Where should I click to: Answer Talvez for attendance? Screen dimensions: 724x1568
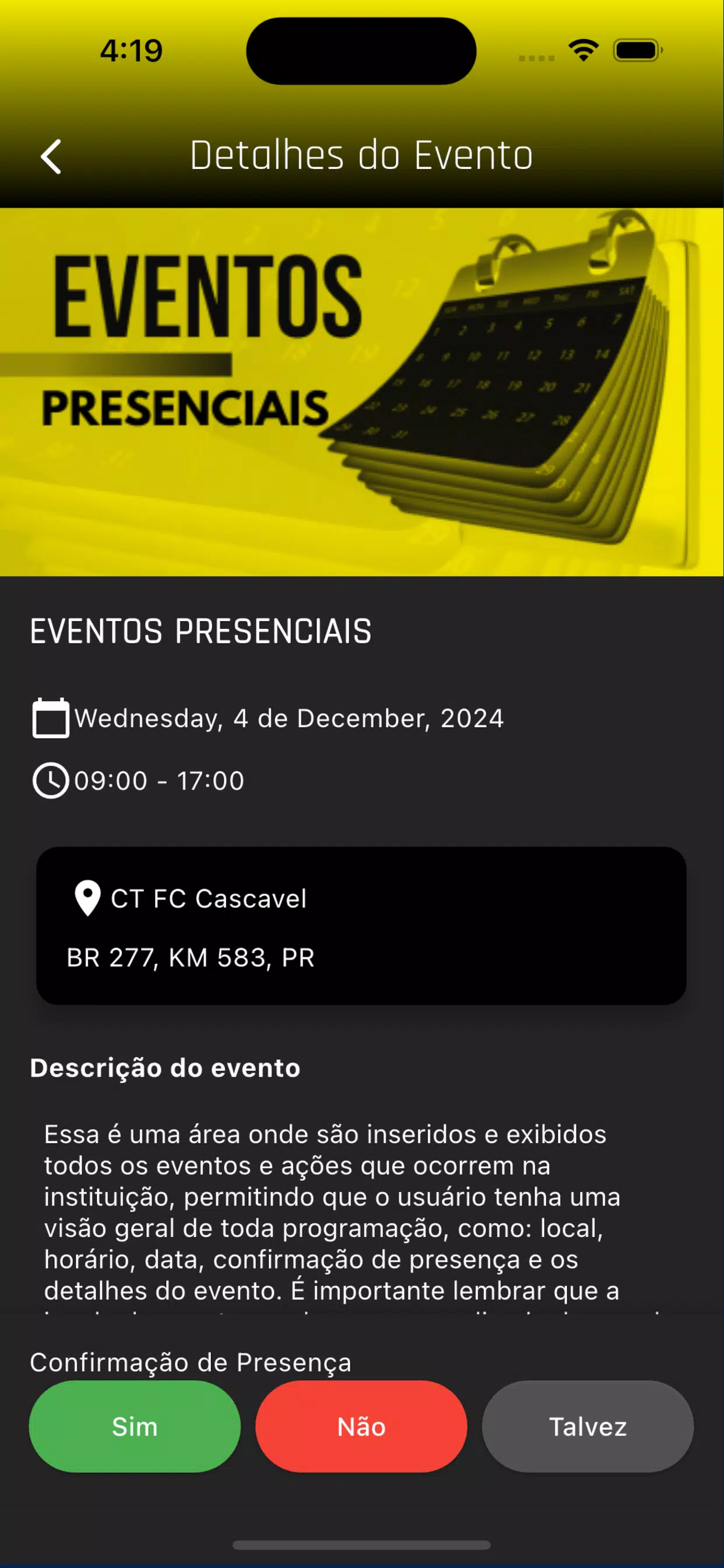coord(587,1426)
